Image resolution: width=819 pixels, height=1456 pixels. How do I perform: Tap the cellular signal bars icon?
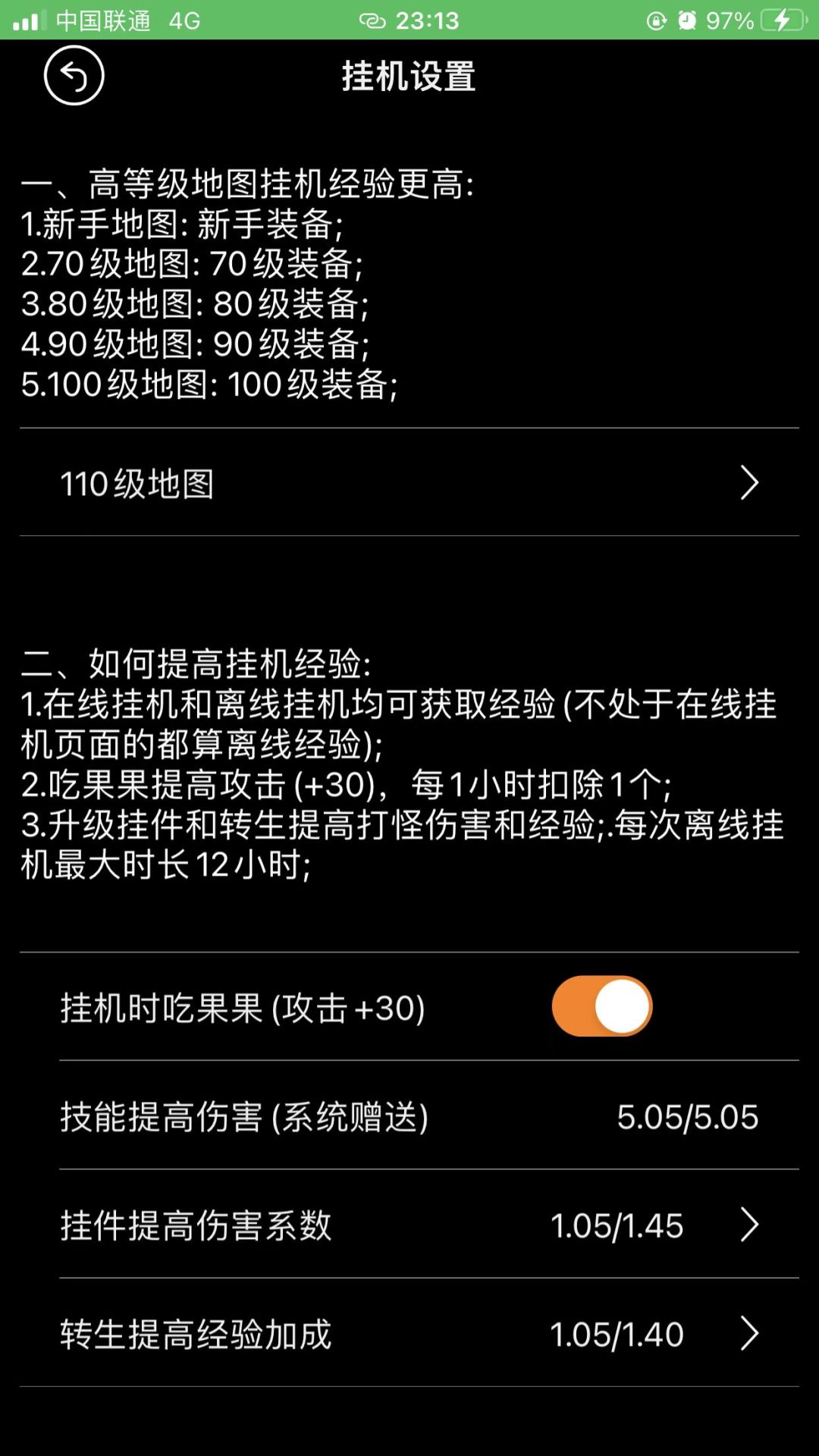28,20
